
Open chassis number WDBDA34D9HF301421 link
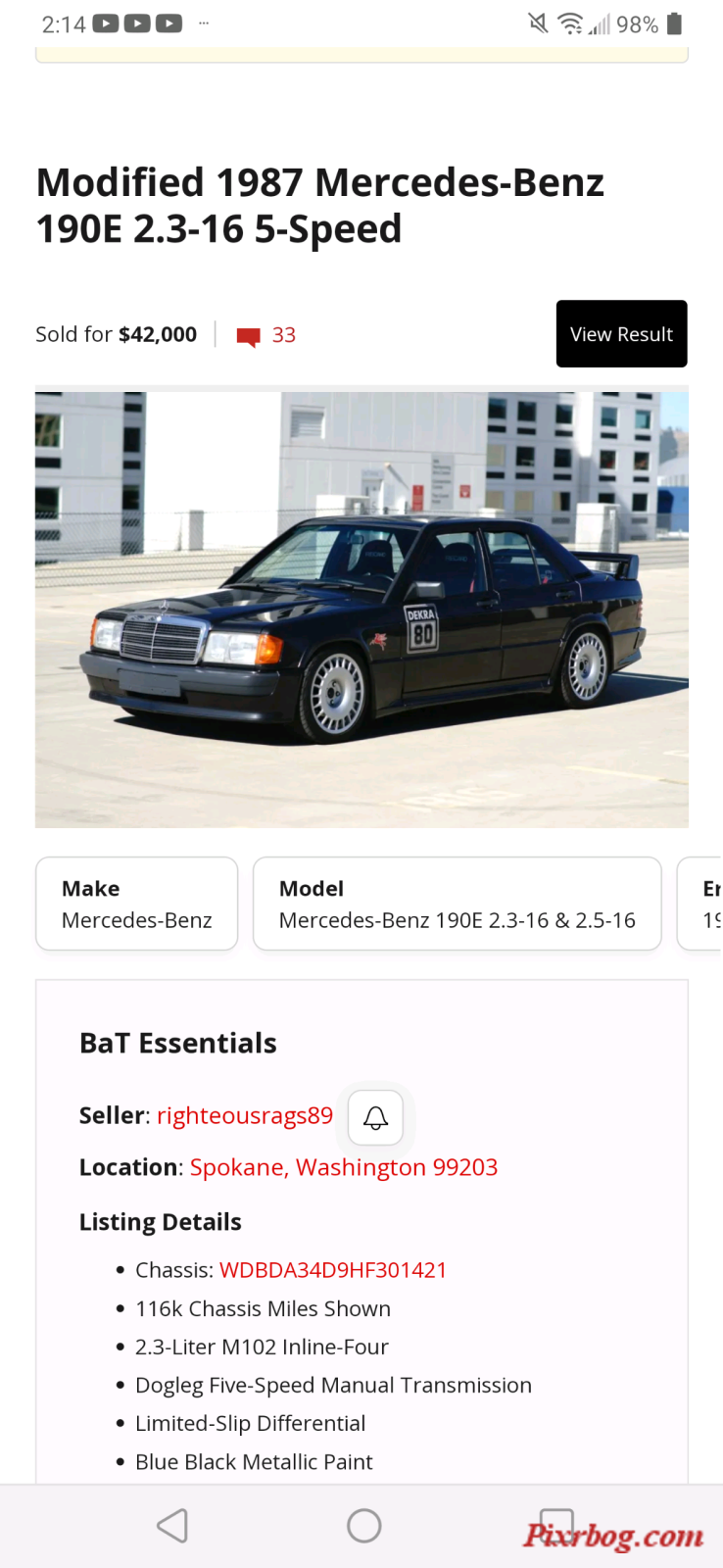coord(333,1270)
